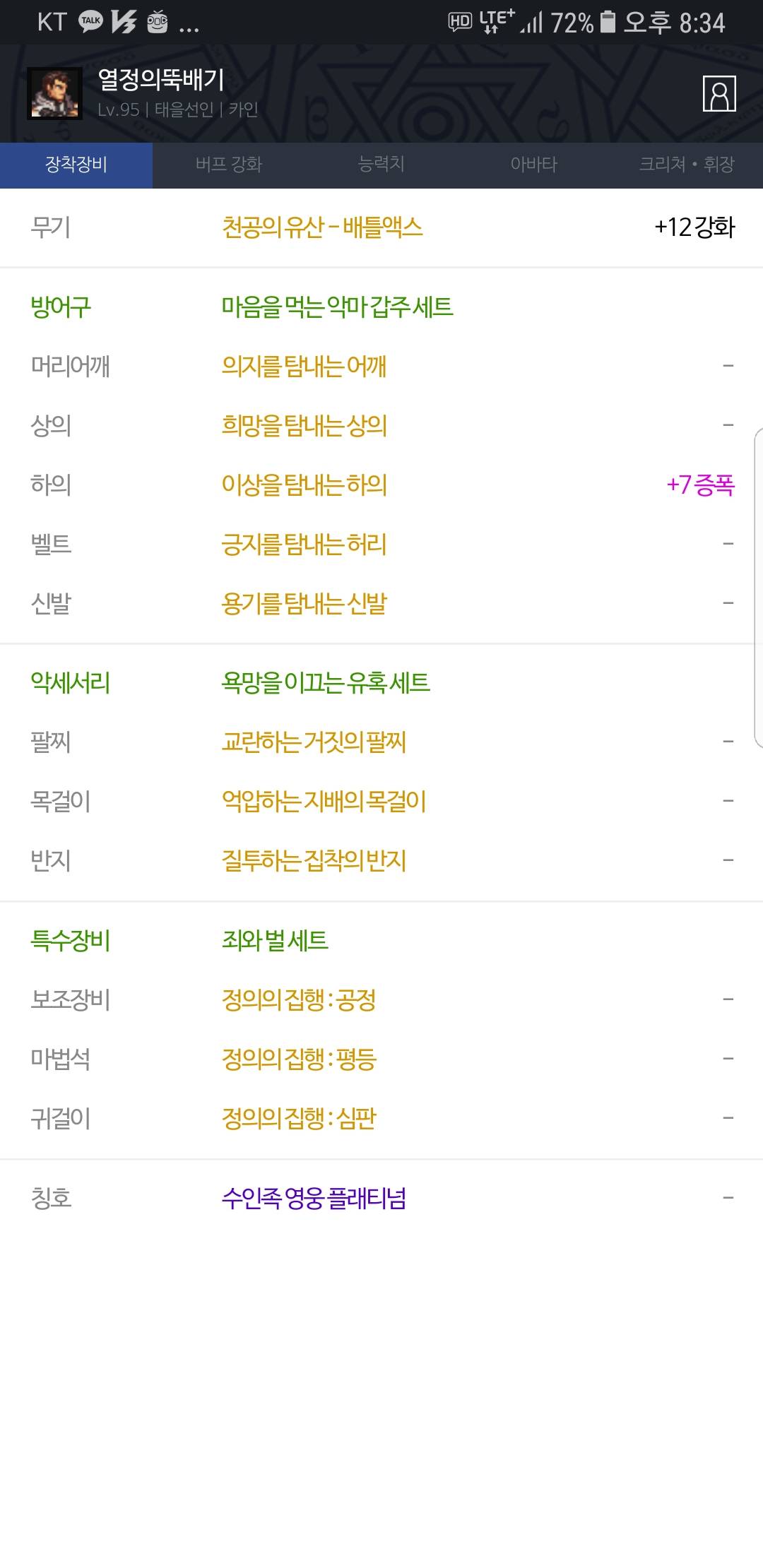Open 억압하는 지배의 목걸이 necklace
The image size is (763, 1568).
click(x=324, y=801)
